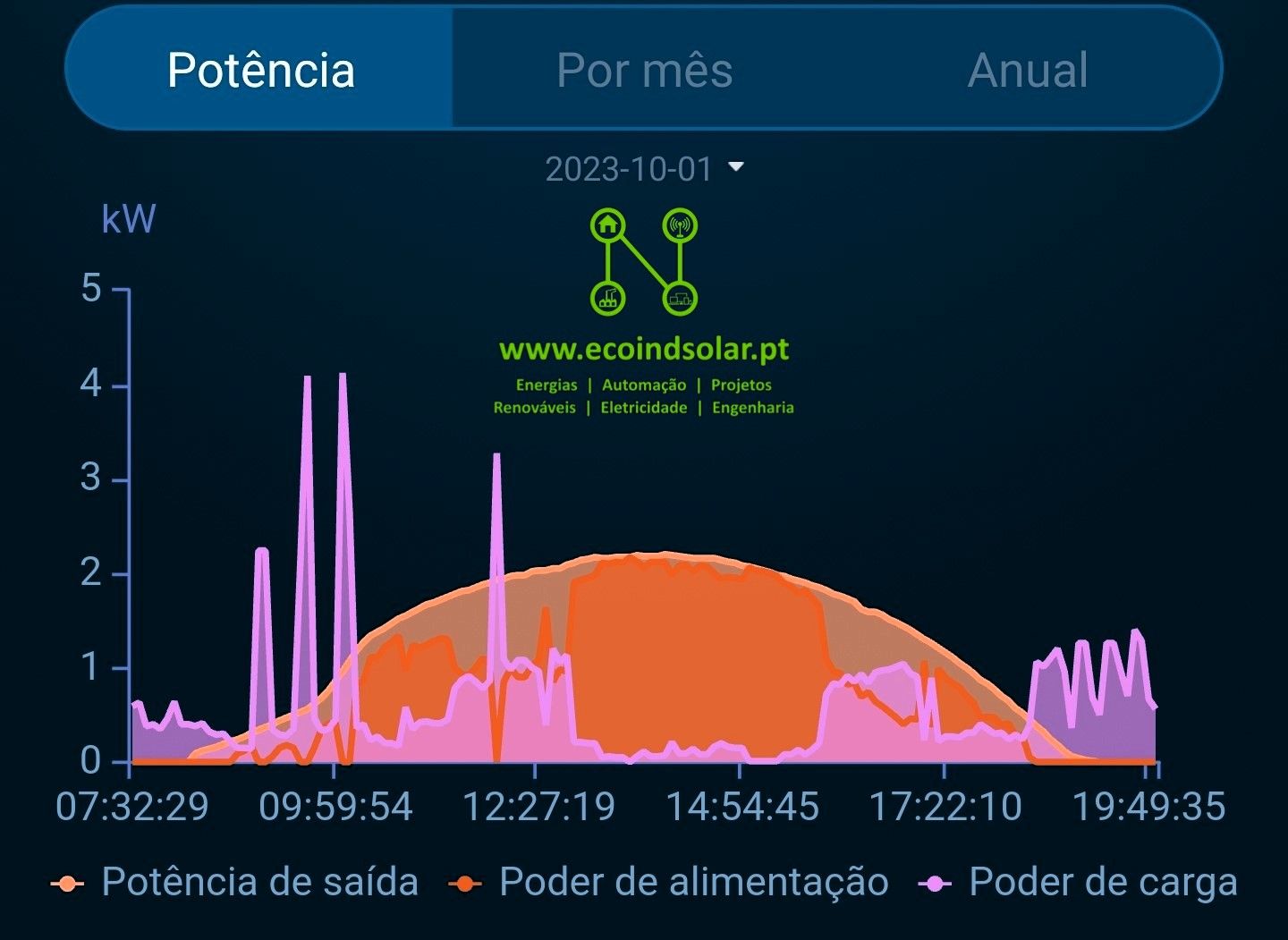Image resolution: width=1288 pixels, height=940 pixels.
Task: Switch to the Por mês tab
Action: 644,70
